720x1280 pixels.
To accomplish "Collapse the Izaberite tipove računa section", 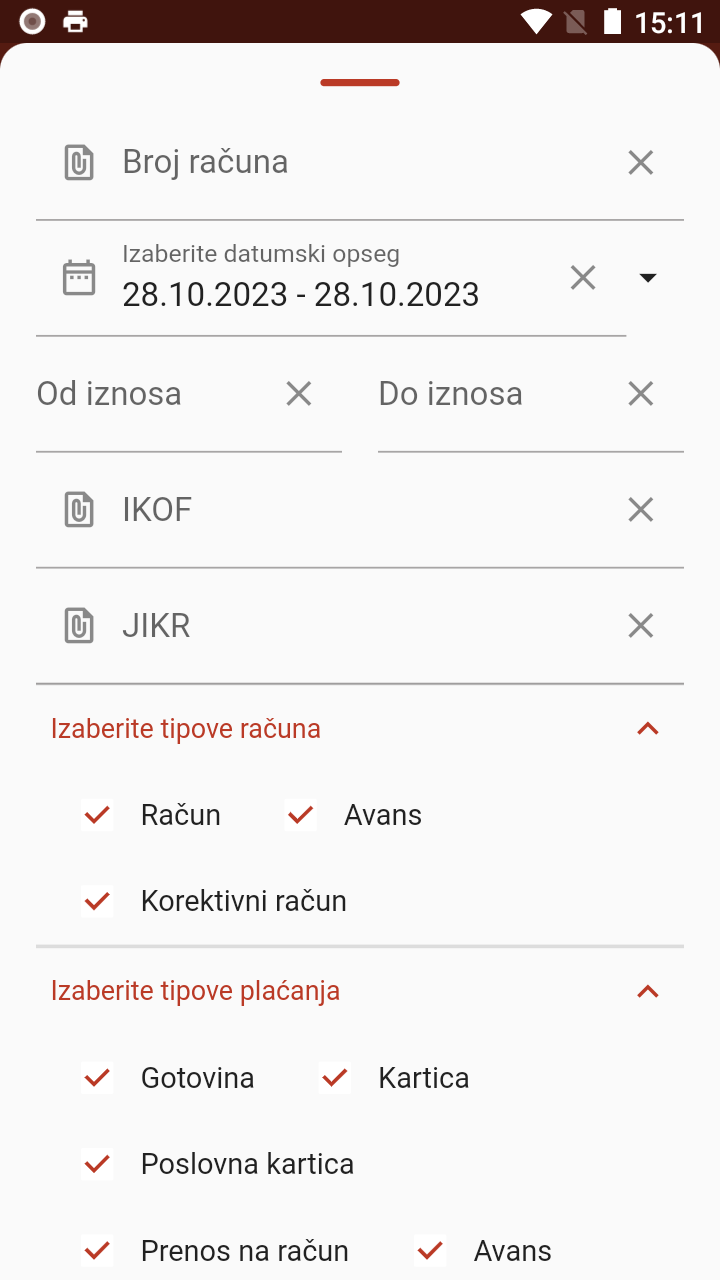I will pos(649,728).
